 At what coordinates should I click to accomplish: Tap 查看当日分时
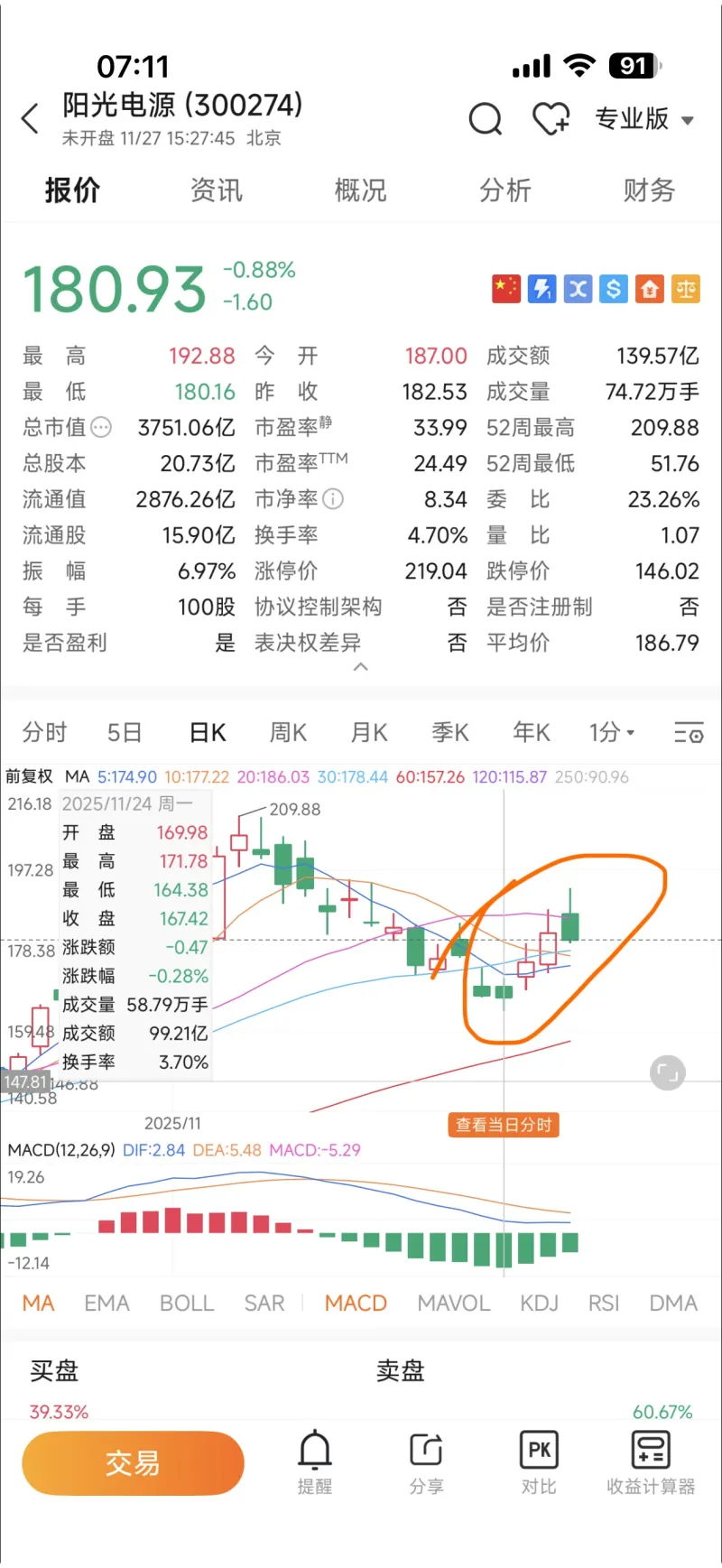tap(504, 1125)
